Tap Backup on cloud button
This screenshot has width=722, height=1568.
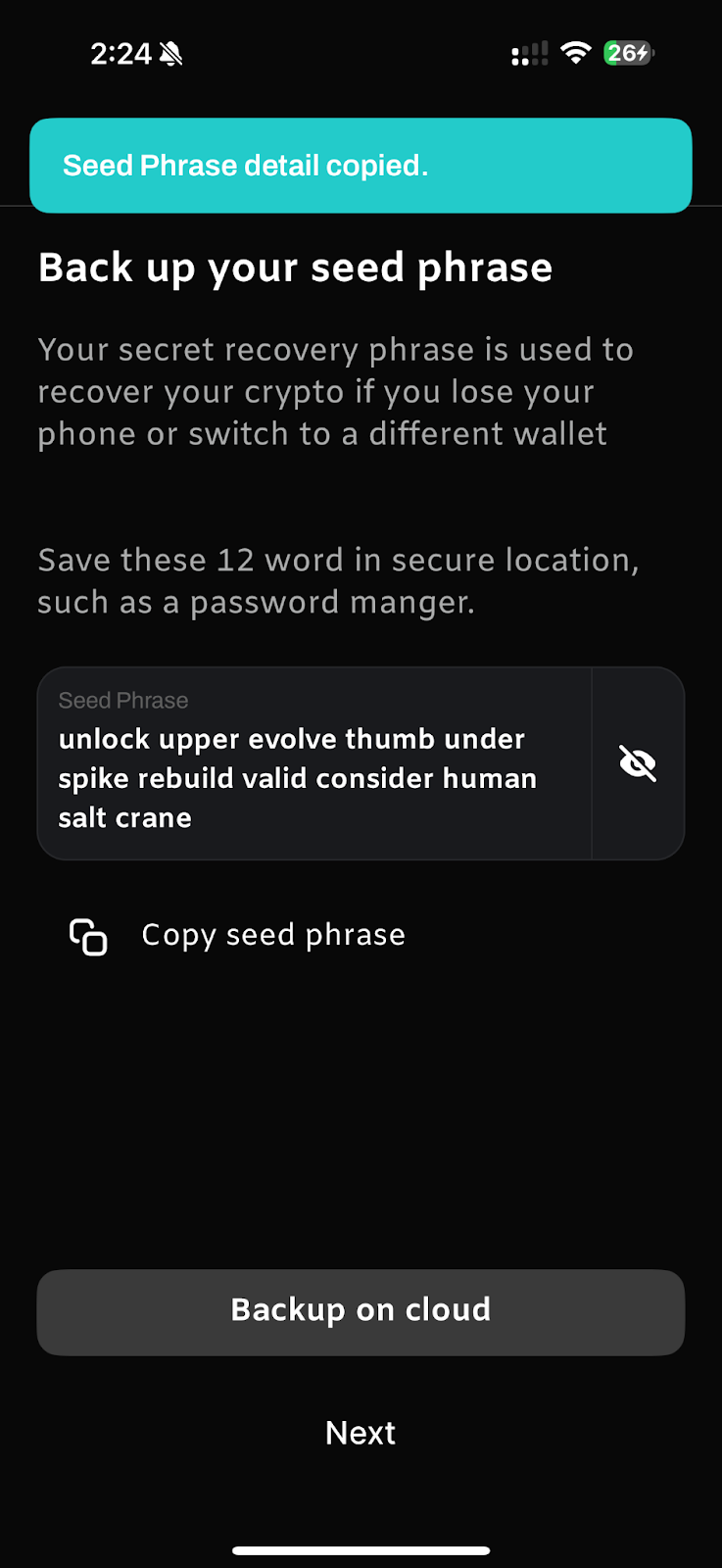361,1311
